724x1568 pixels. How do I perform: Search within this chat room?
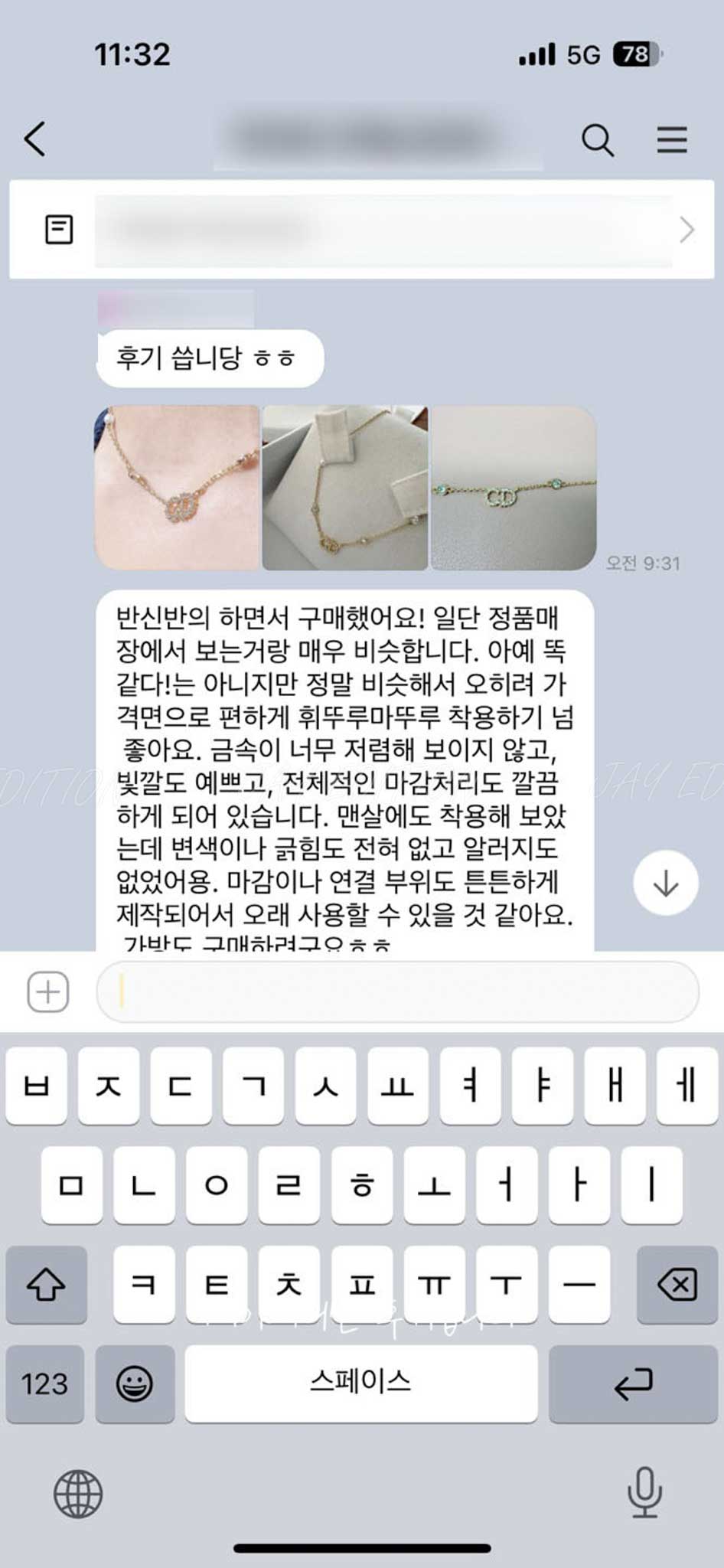point(597,140)
